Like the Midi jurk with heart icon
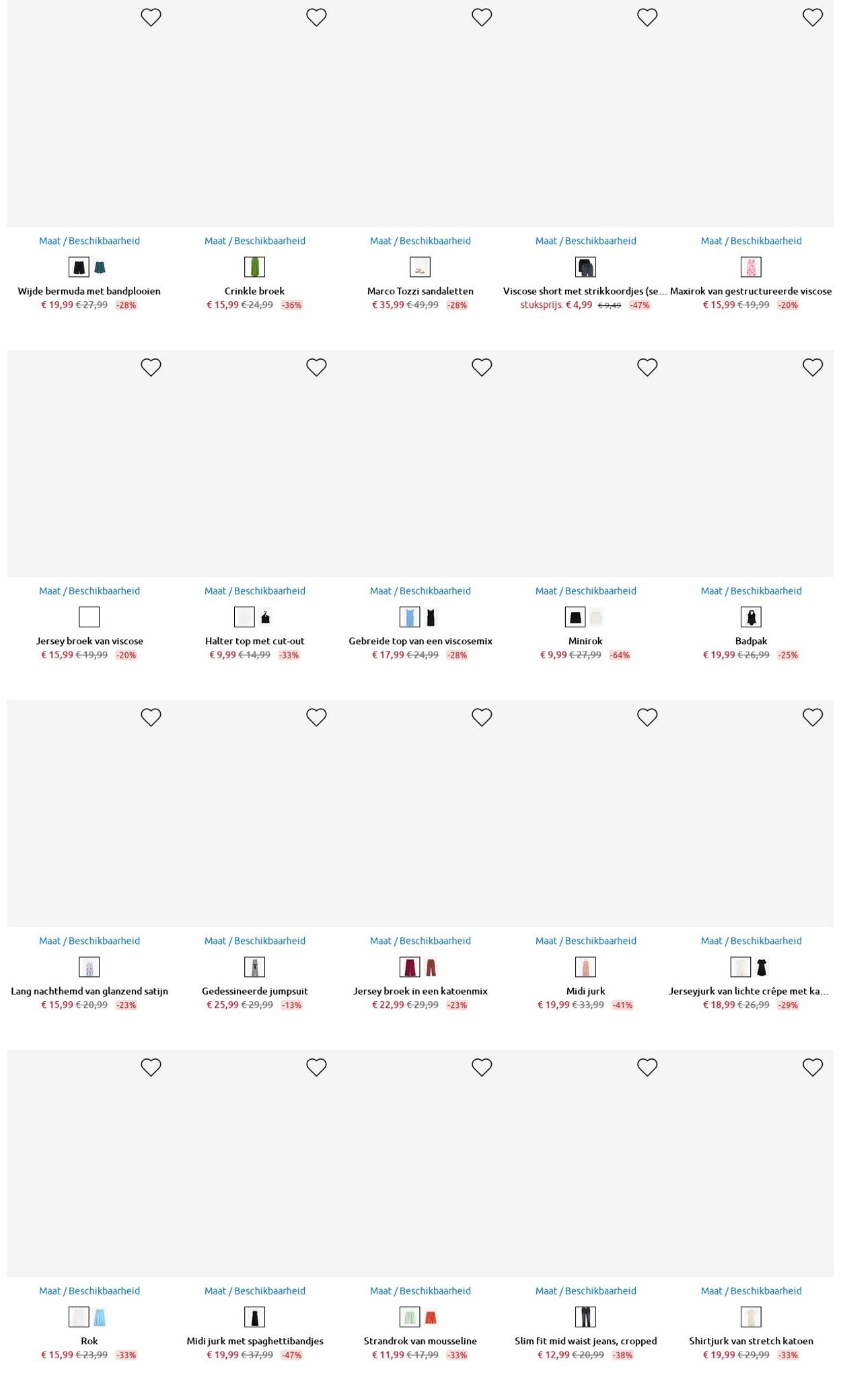 (x=647, y=717)
